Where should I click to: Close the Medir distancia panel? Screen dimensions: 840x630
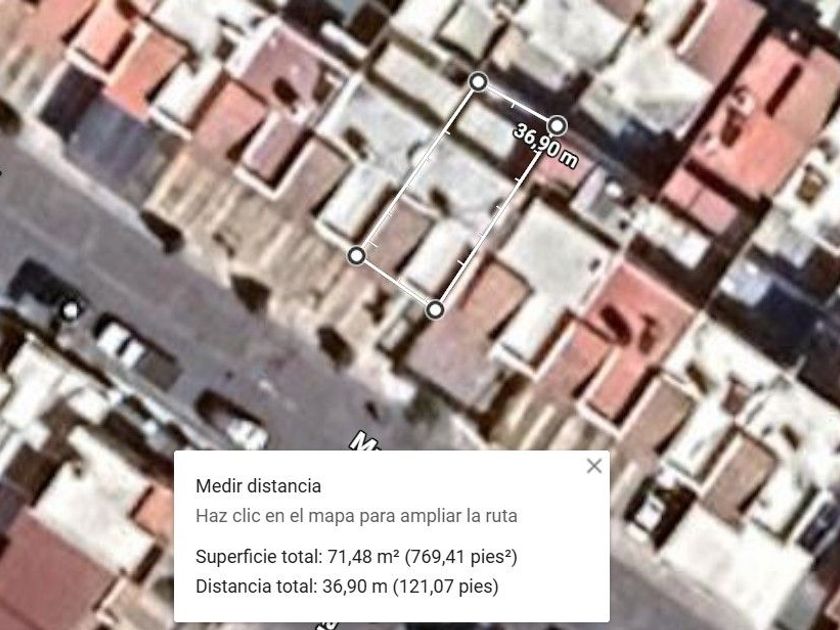pos(594,466)
